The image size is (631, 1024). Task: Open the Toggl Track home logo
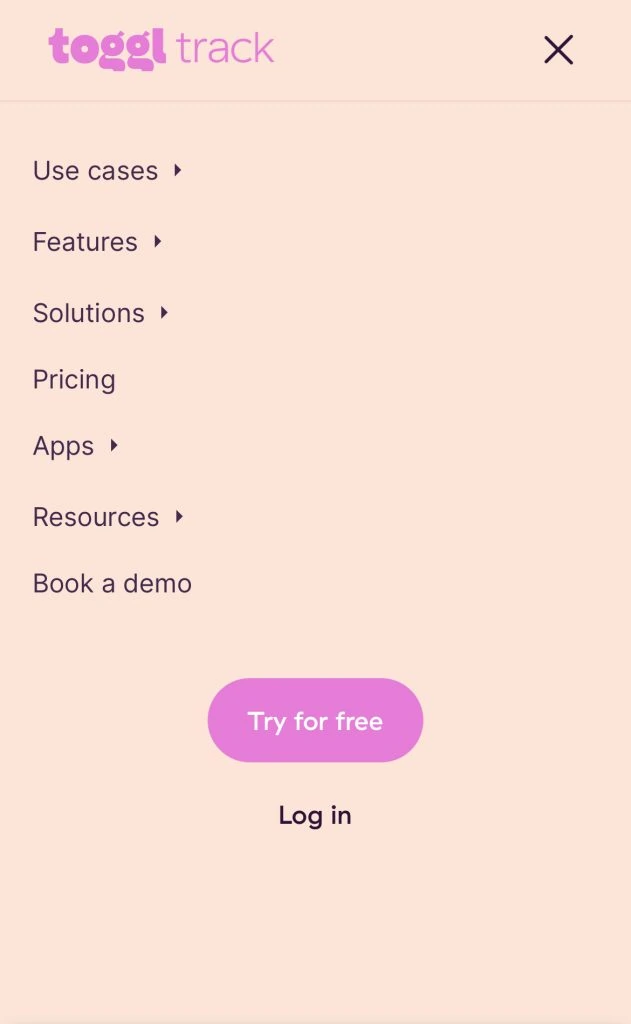(161, 49)
